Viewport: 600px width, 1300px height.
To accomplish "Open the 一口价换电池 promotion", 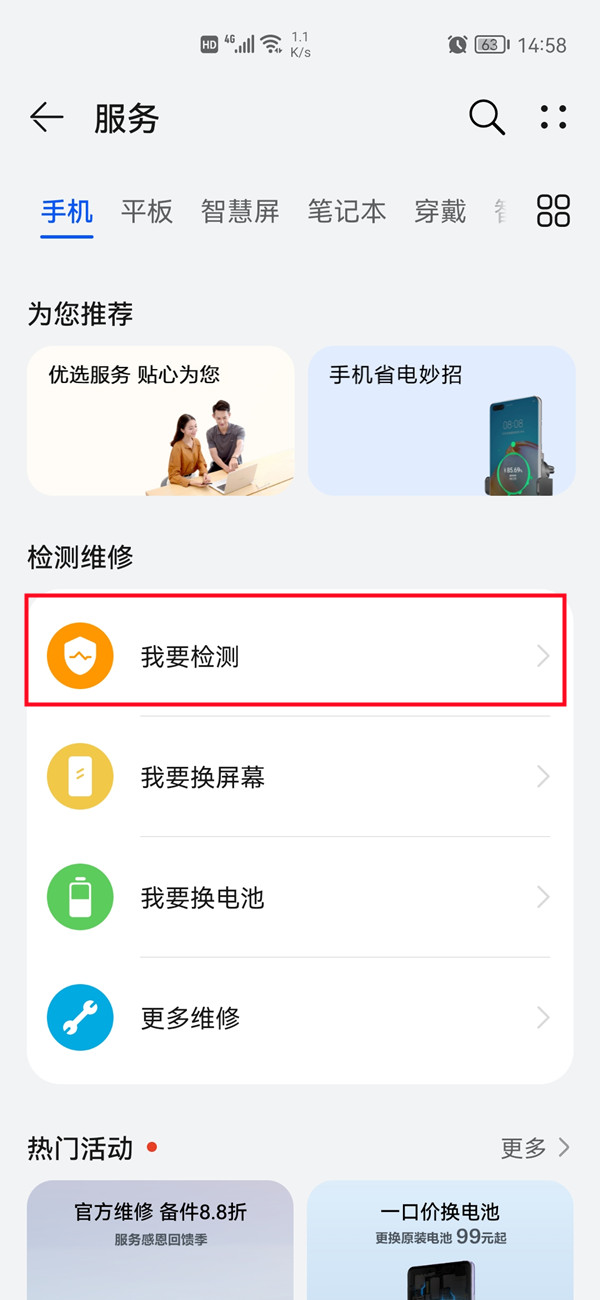I will (x=440, y=1240).
